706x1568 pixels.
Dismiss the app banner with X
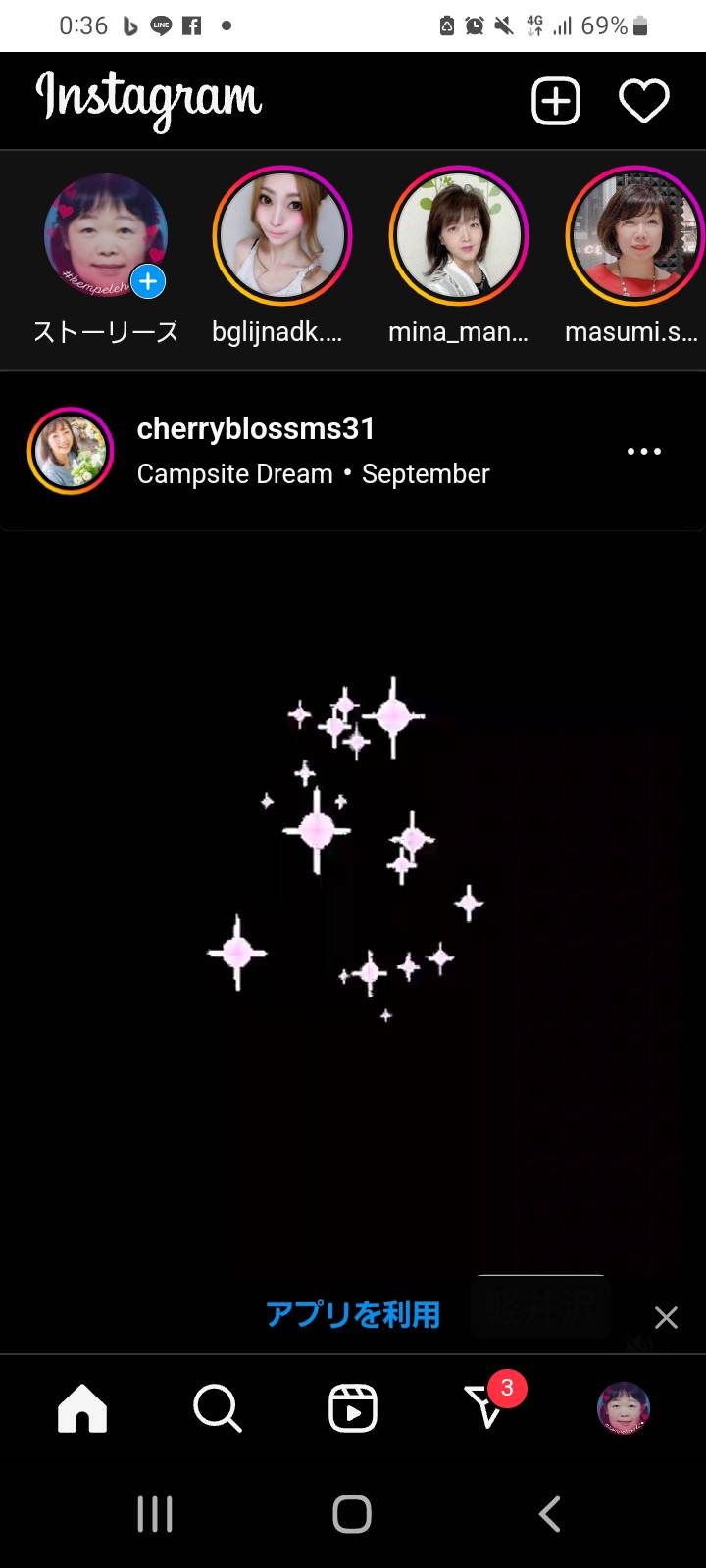666,1317
